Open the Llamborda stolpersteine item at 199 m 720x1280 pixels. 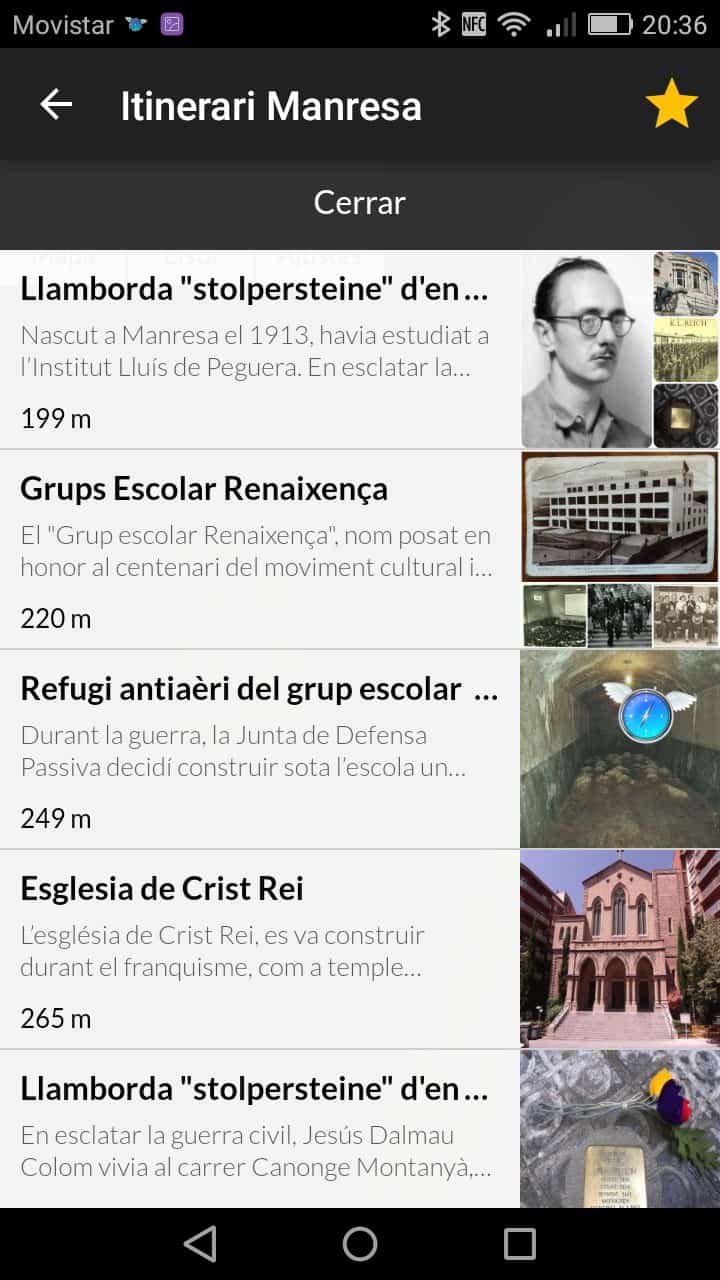(260, 350)
